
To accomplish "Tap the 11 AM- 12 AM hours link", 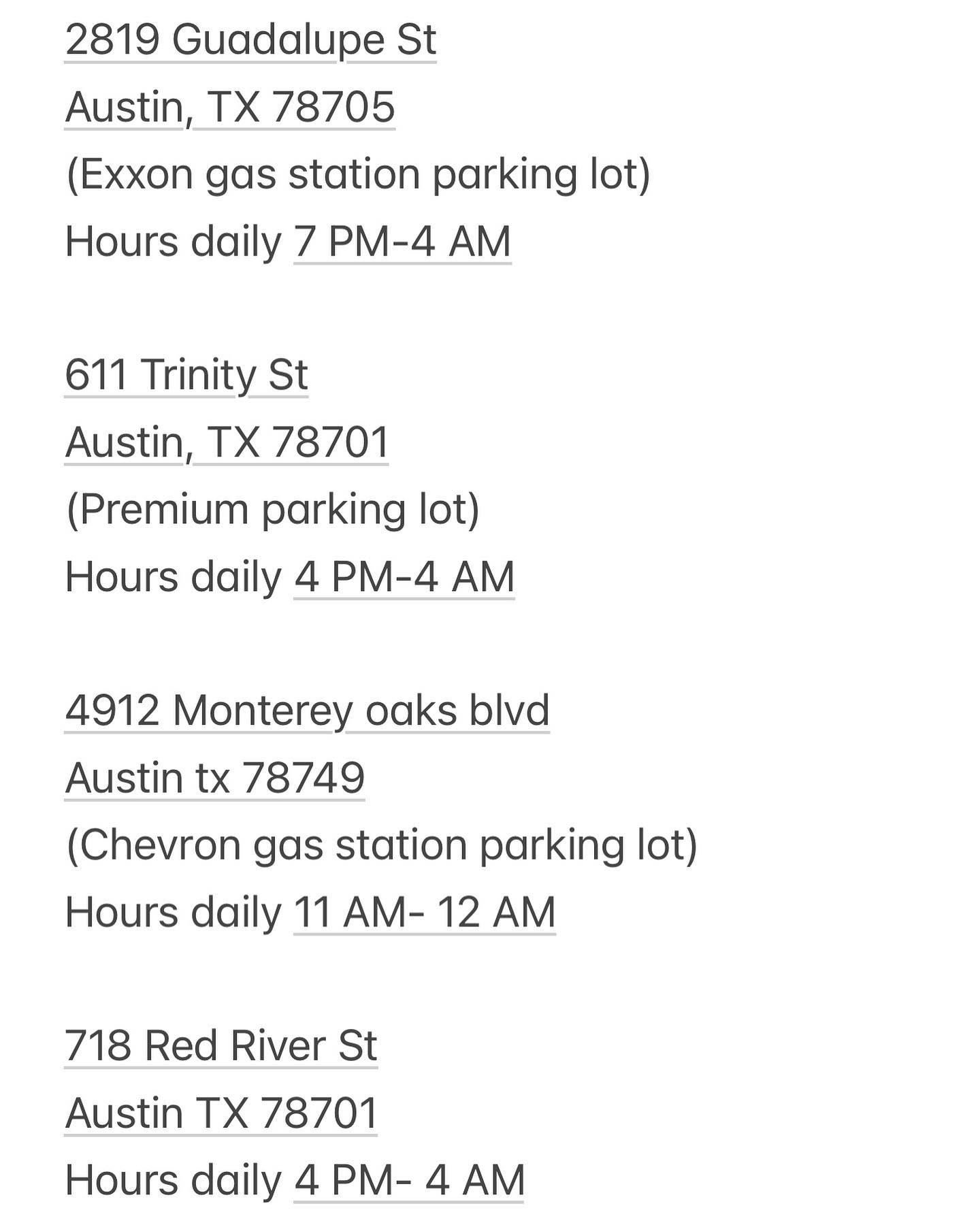I will (x=425, y=912).
